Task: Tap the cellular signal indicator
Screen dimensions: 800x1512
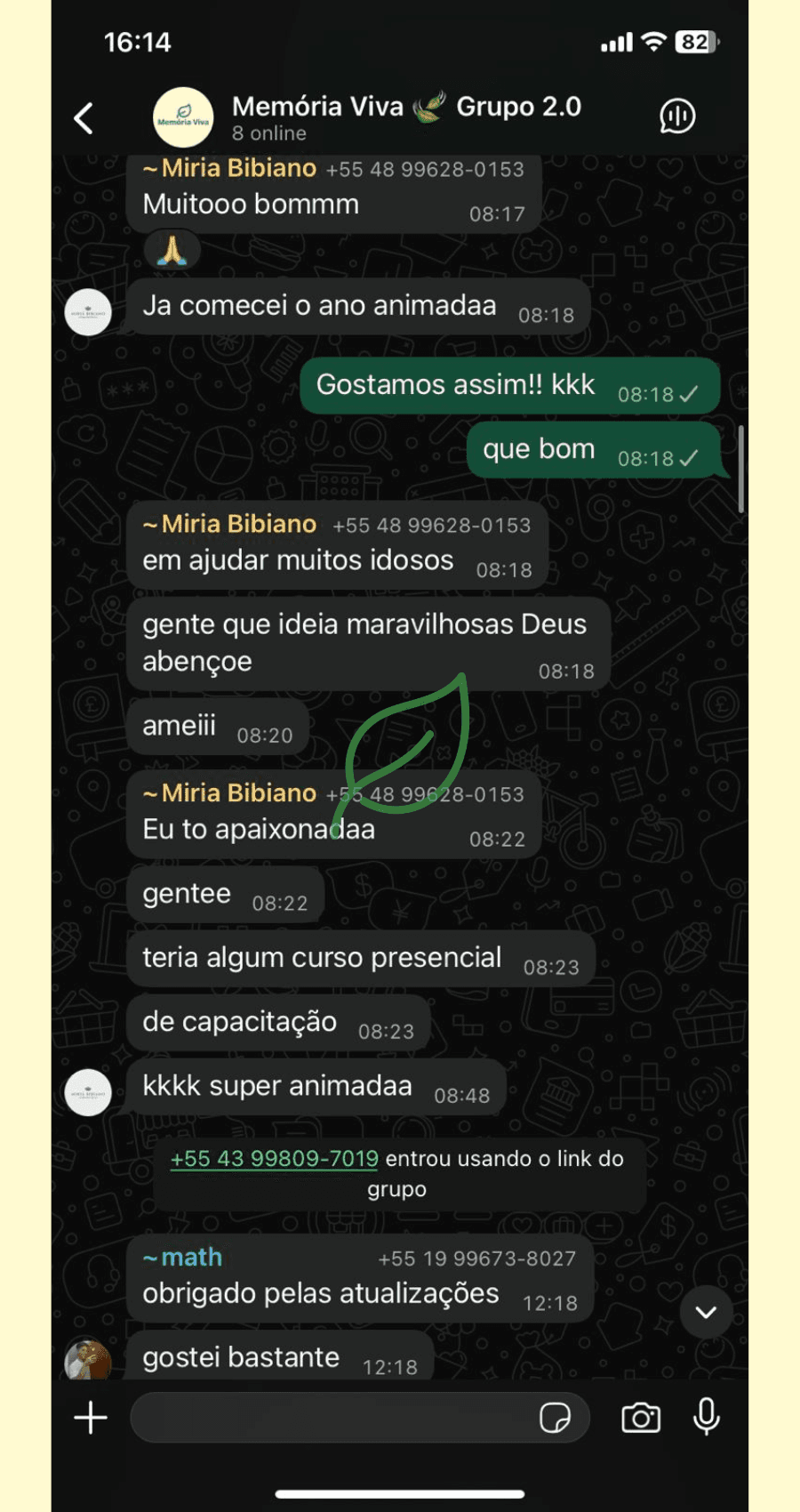Action: tap(615, 41)
